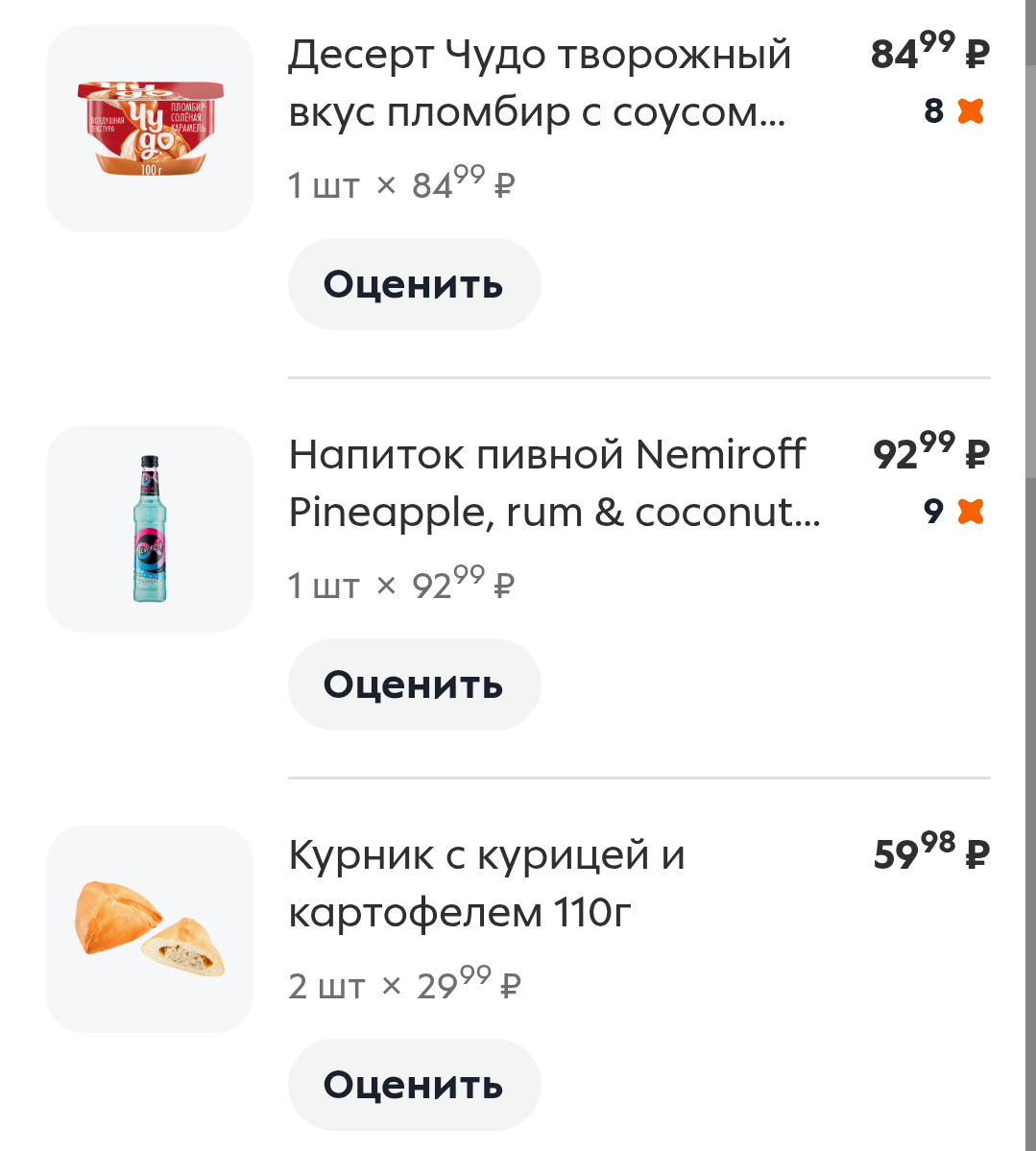Rate the Nemiroff Pineapple beer drink
The width and height of the screenshot is (1036, 1151).
414,684
